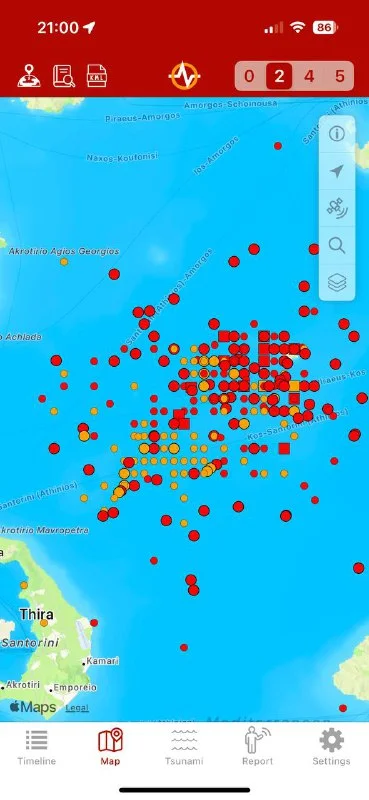This screenshot has width=369, height=800.
Task: Switch to the Report tab
Action: click(x=258, y=747)
